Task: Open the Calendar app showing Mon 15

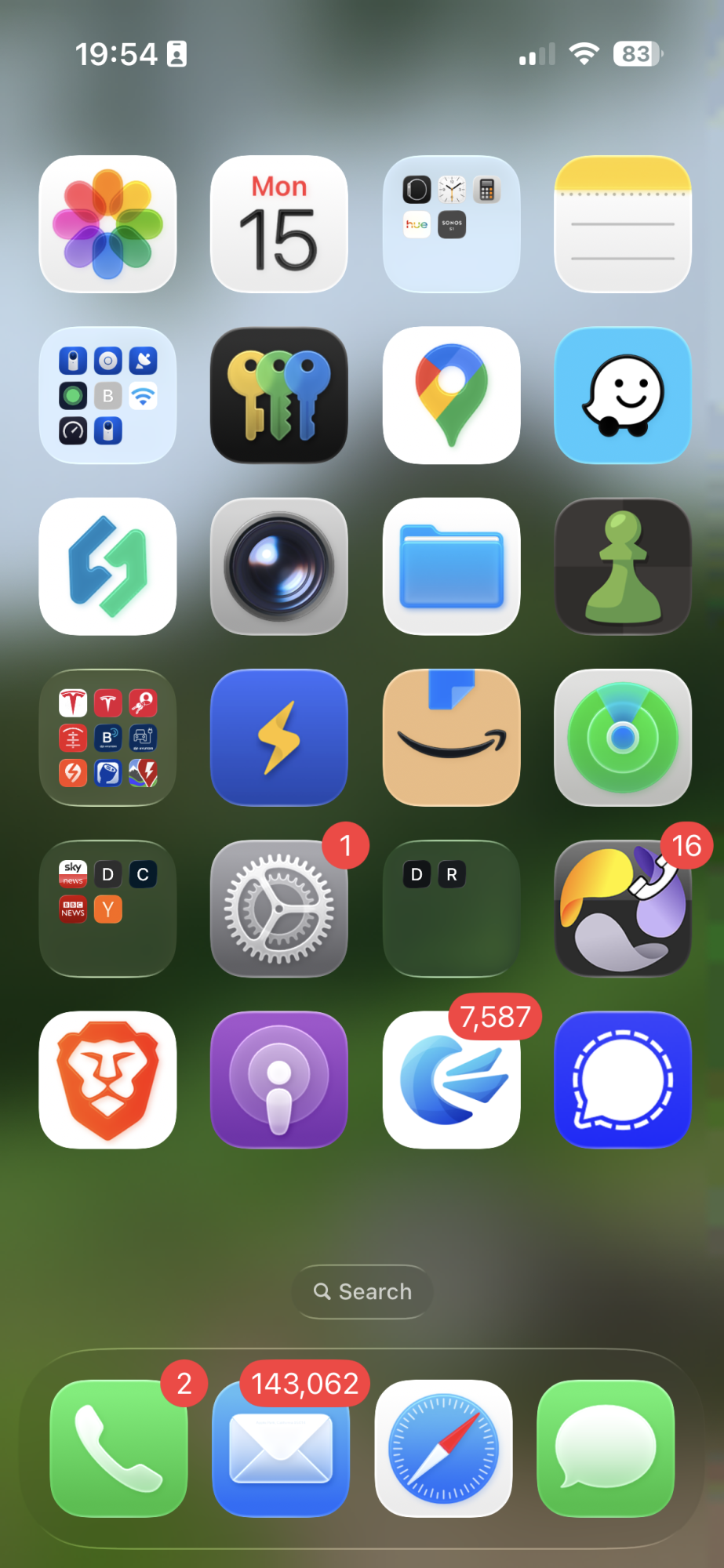Action: click(x=278, y=224)
